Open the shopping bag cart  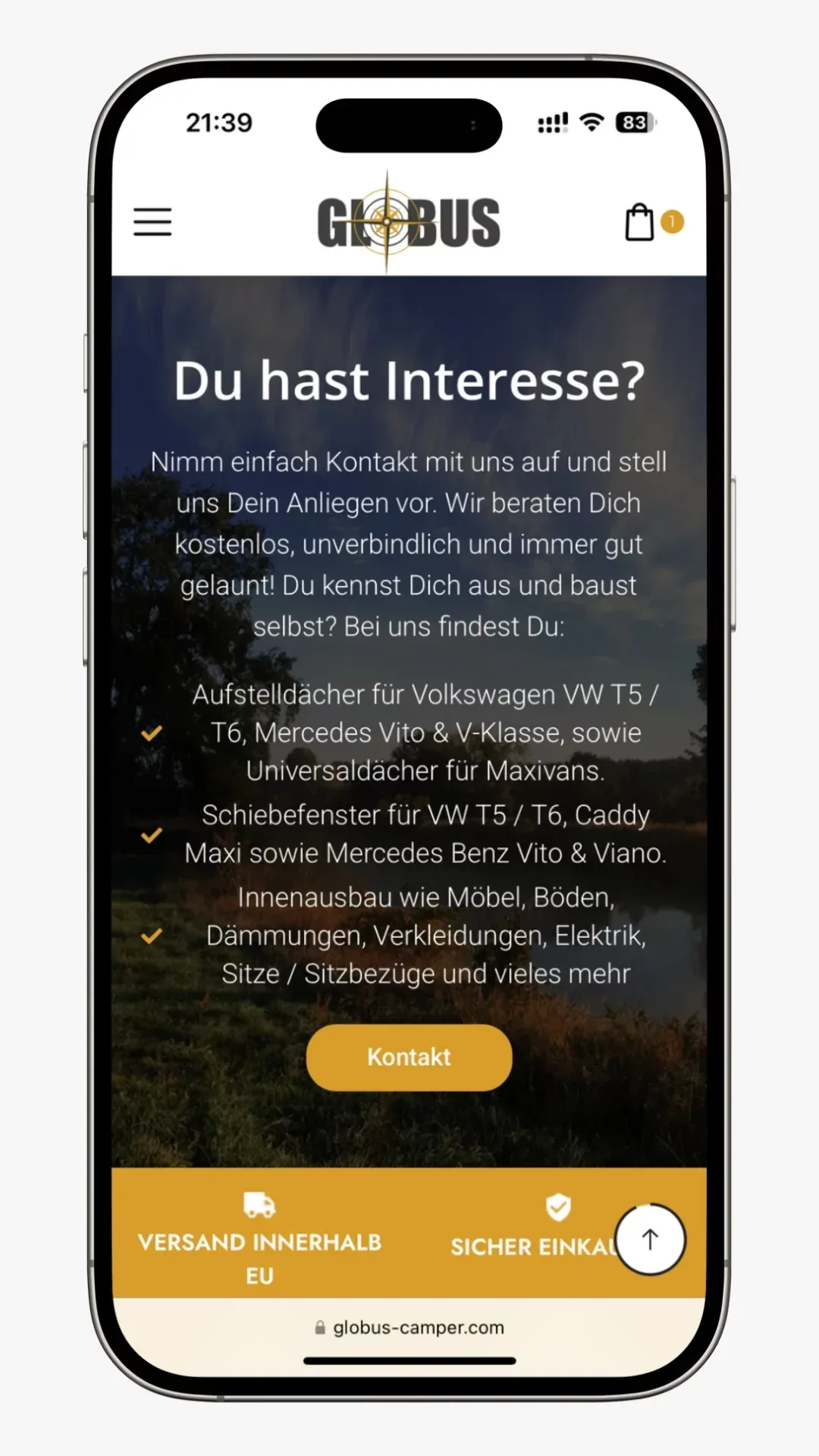[640, 222]
